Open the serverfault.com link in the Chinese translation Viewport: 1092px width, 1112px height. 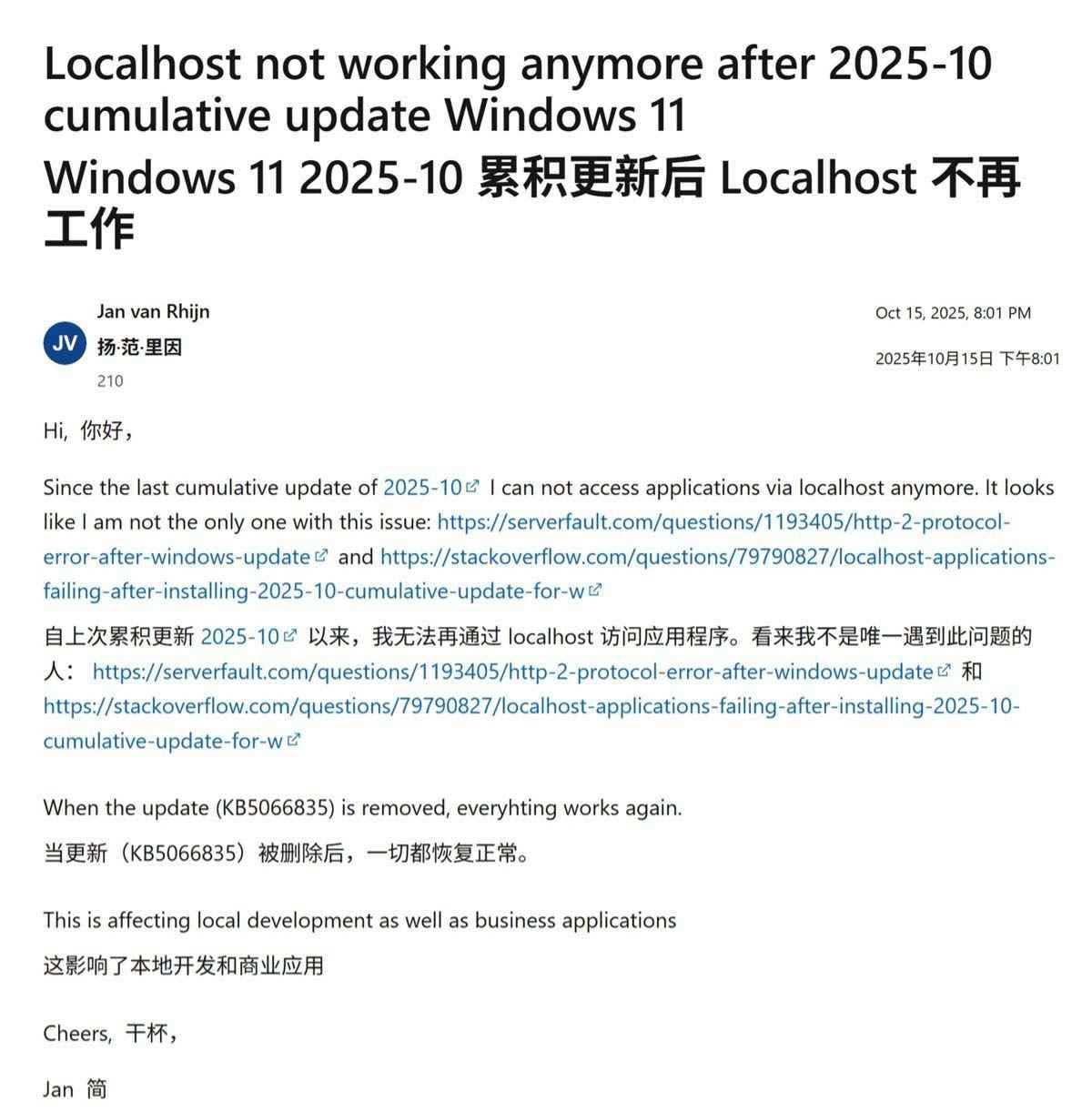click(x=512, y=672)
